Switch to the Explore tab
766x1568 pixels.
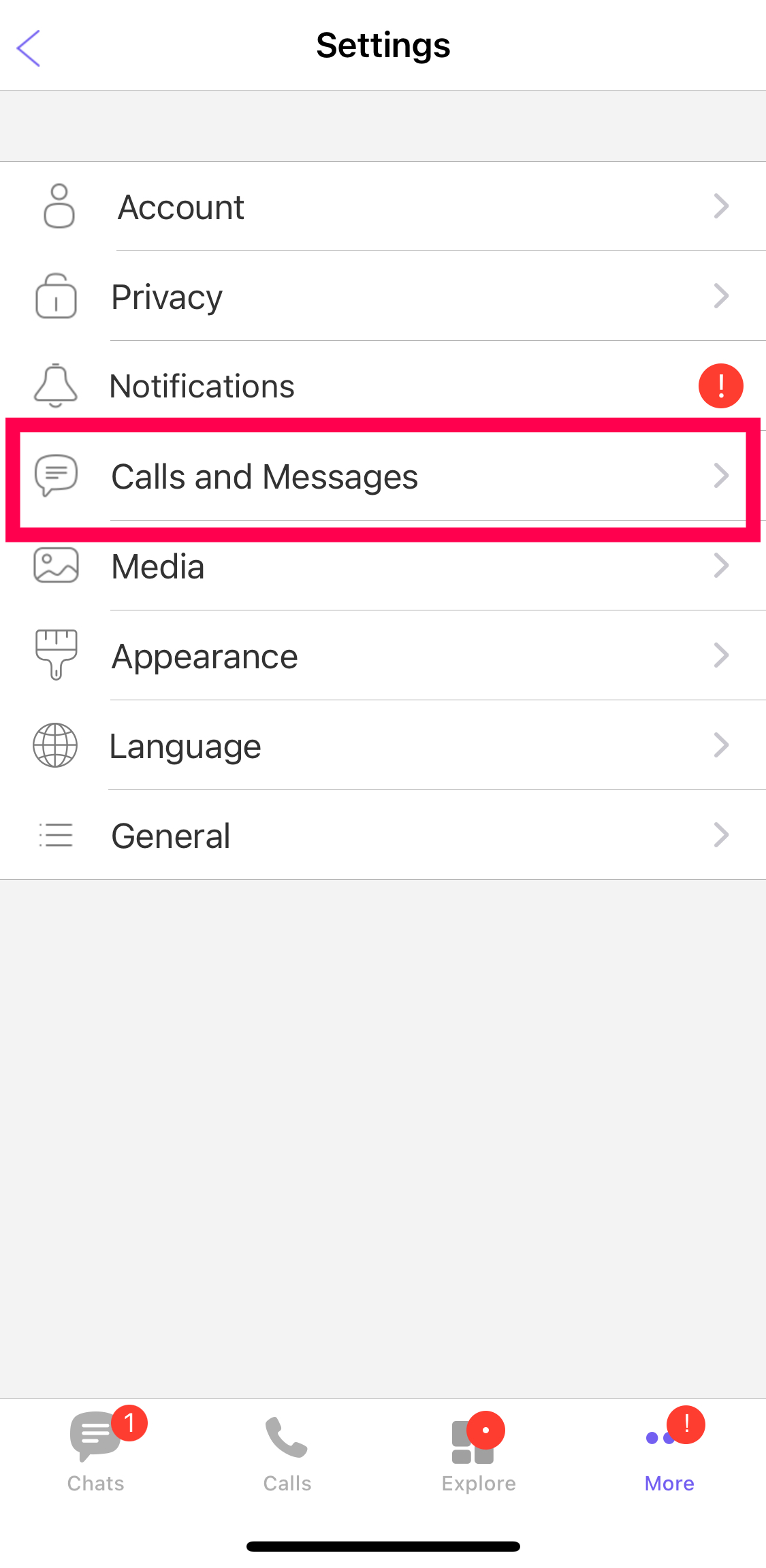[478, 1451]
